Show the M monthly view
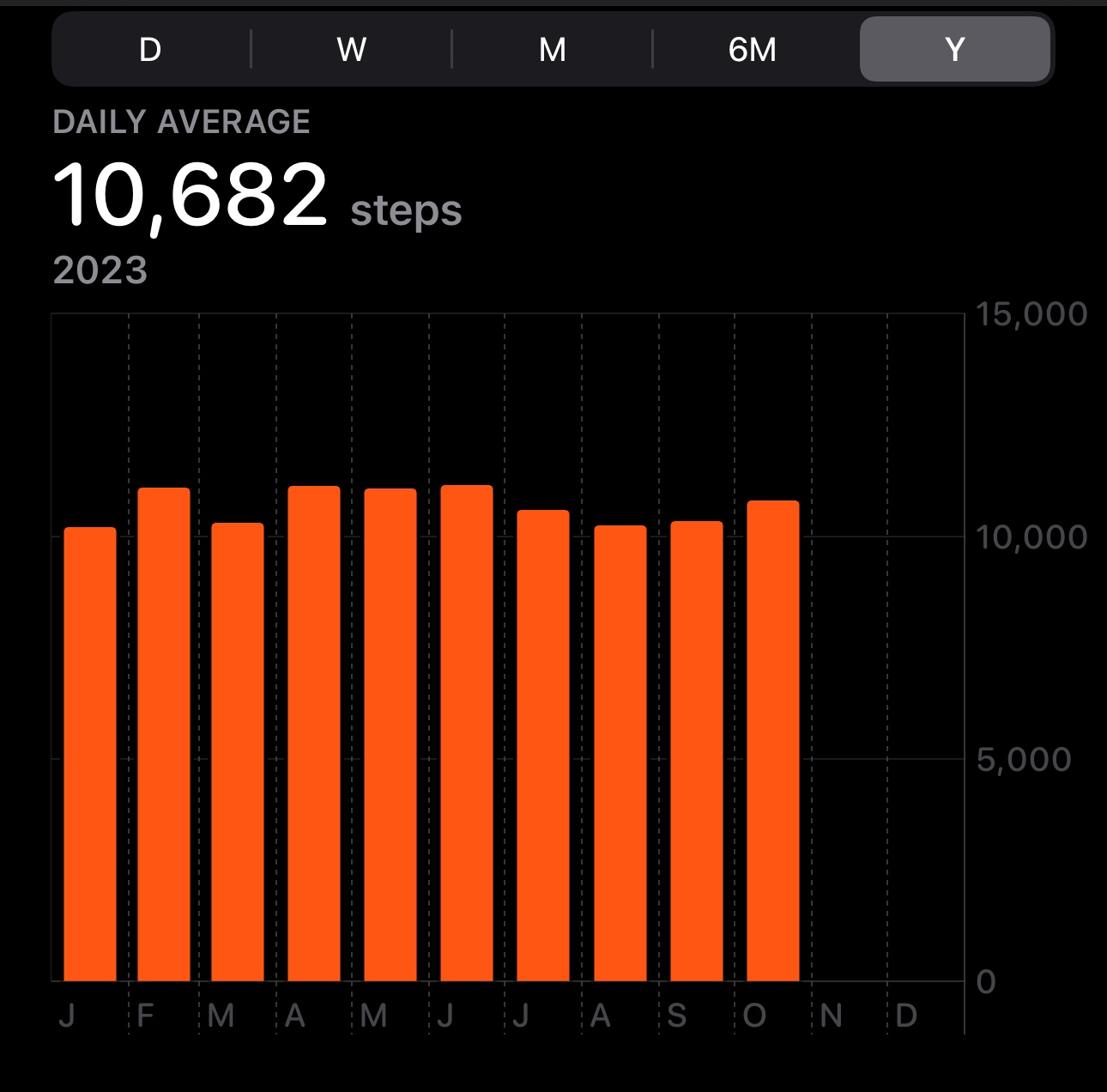This screenshot has width=1107, height=1092. tap(552, 50)
